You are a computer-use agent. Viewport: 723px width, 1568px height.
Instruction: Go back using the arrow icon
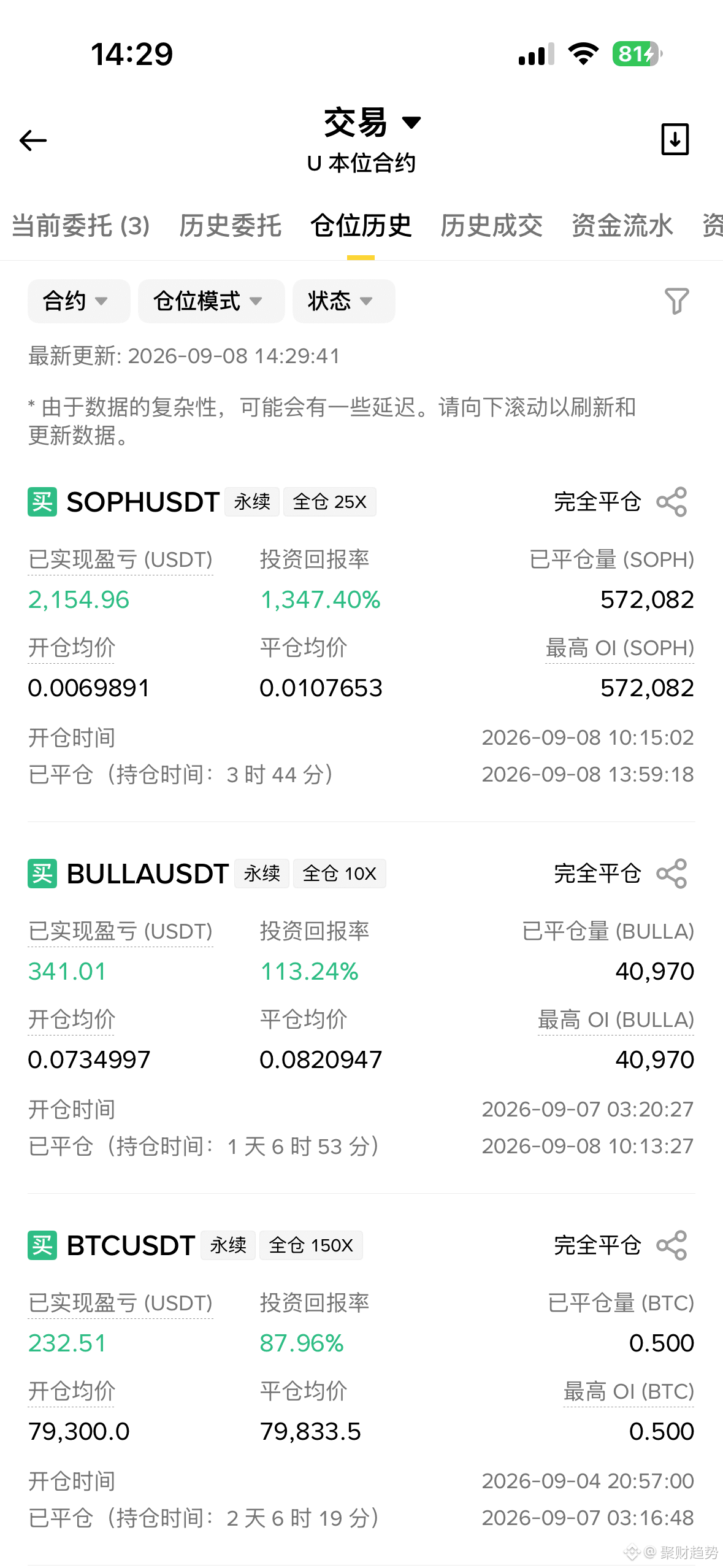click(x=33, y=140)
